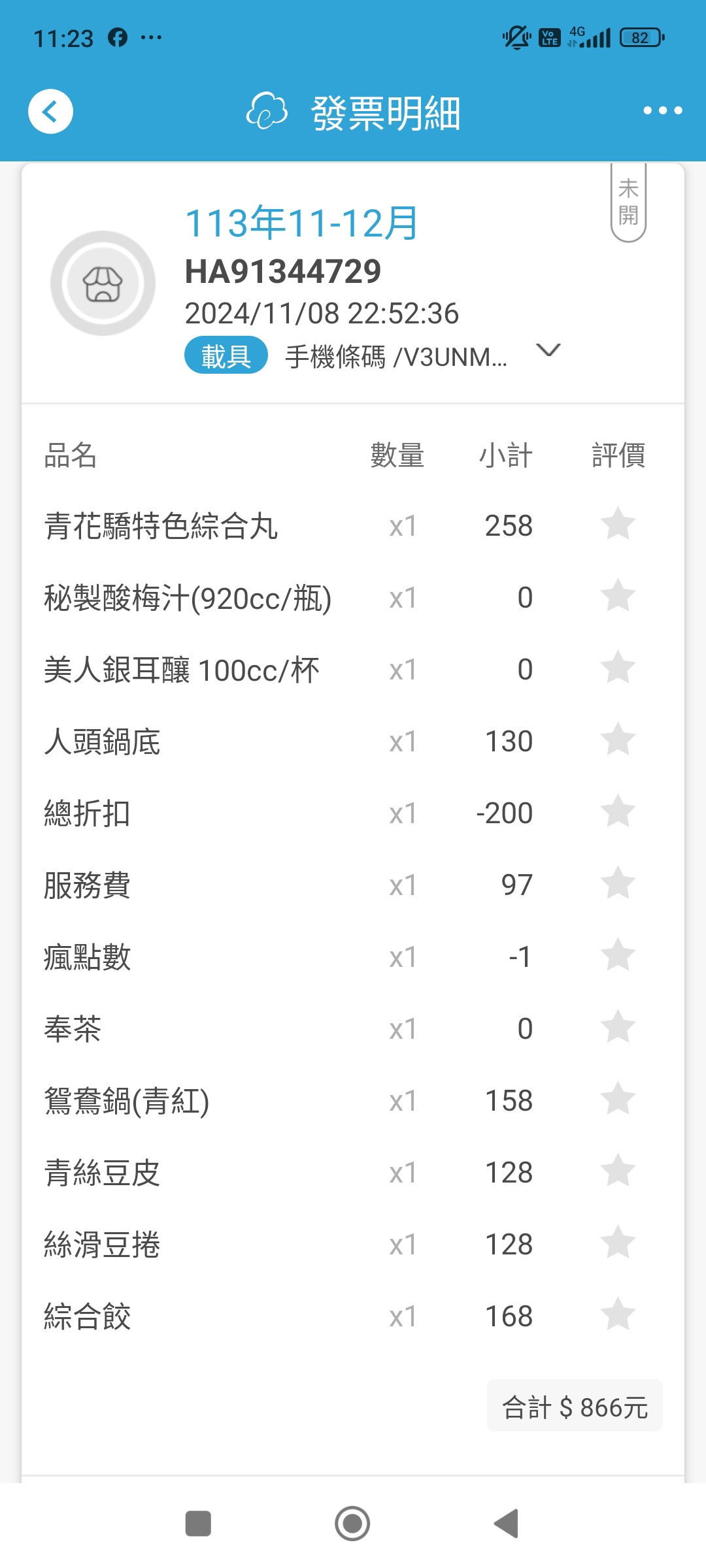Viewport: 706px width, 1568px height.
Task: Rate 青花驕特色綜合丸 with the star
Action: click(618, 524)
